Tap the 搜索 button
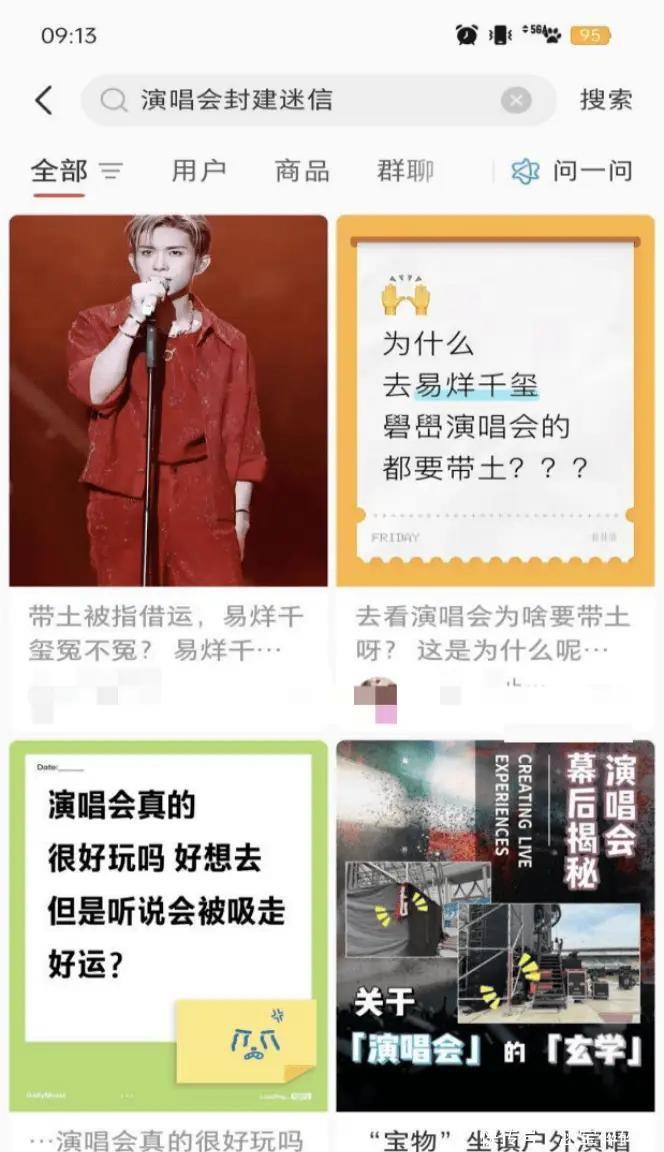 coord(606,100)
